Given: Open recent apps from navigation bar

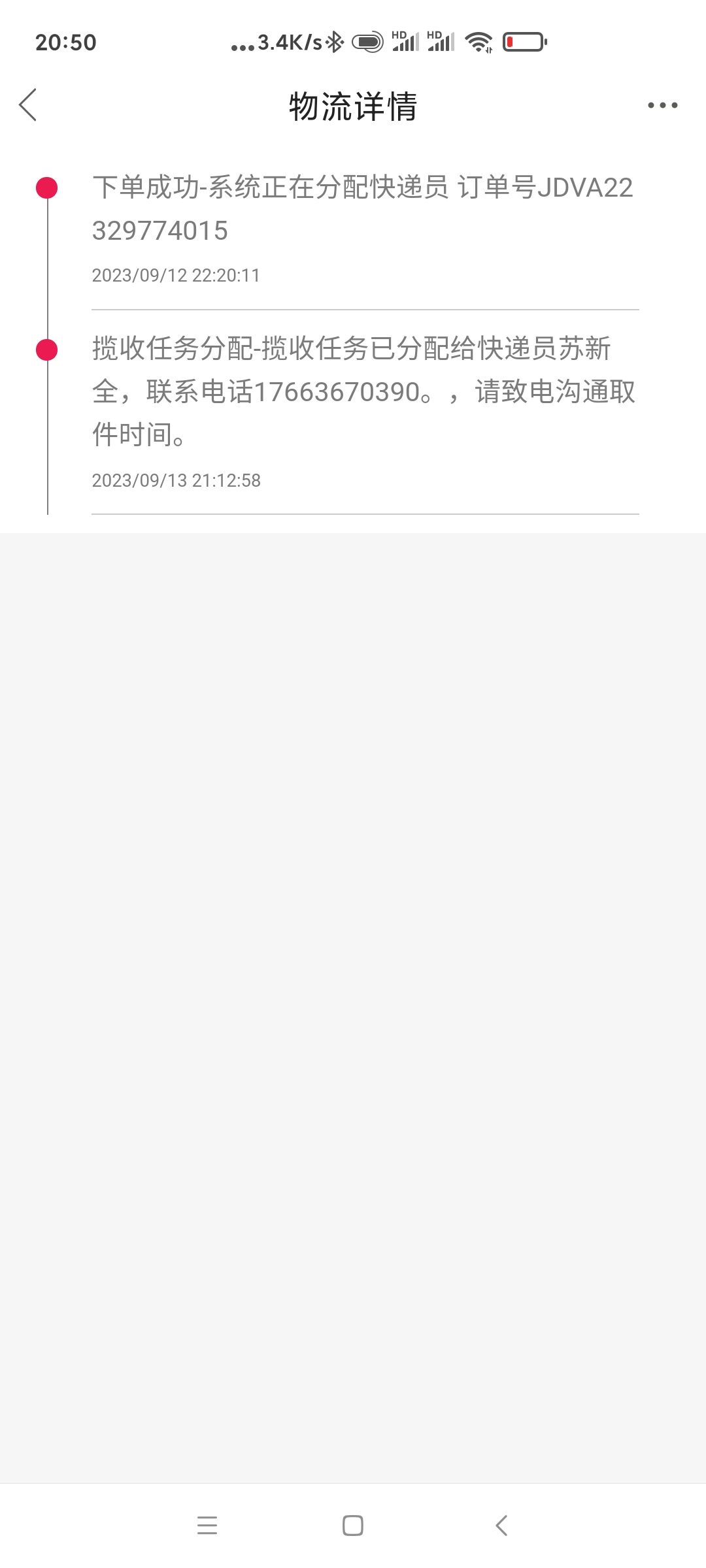Looking at the screenshot, I should pos(207,1526).
